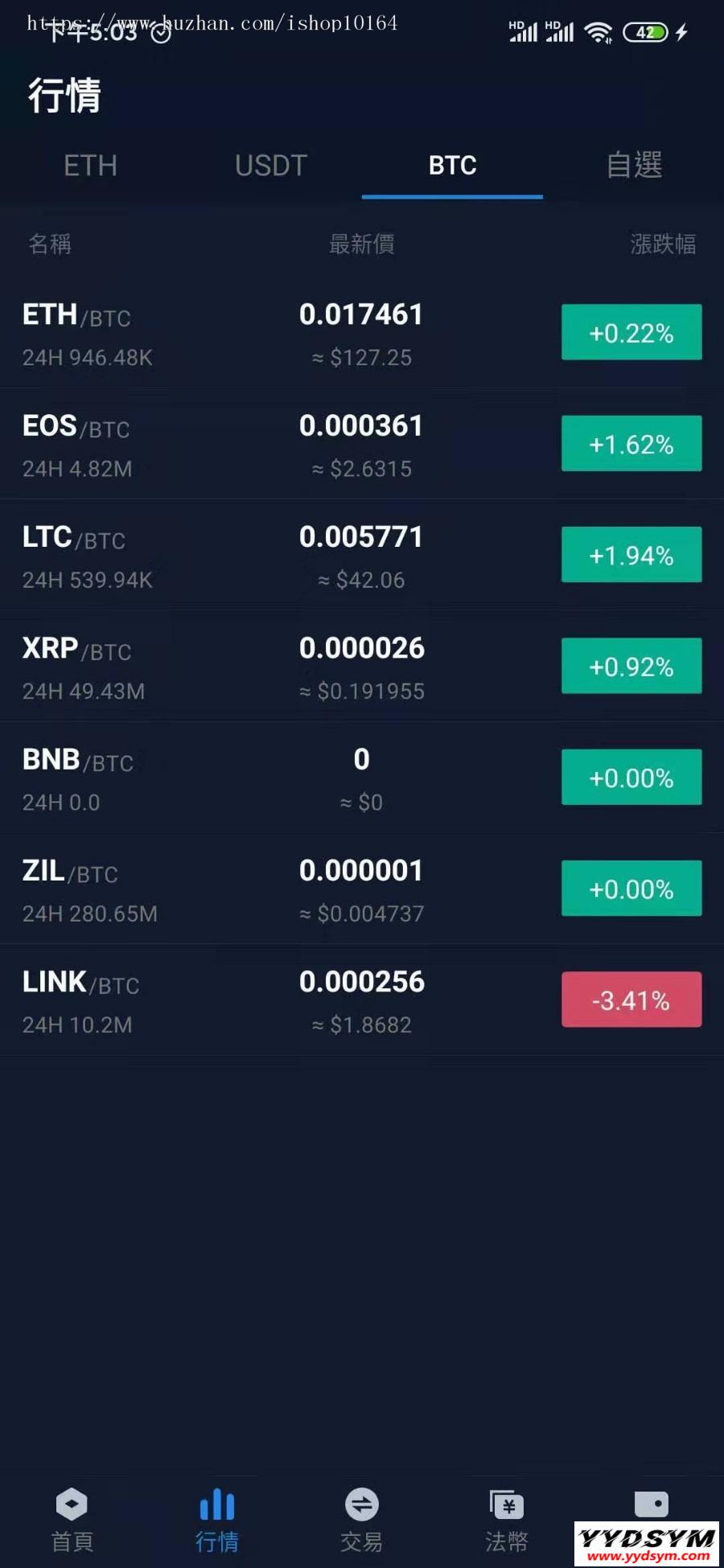Viewport: 724px width, 1568px height.
Task: Switch to the ETH market tab
Action: coord(90,166)
